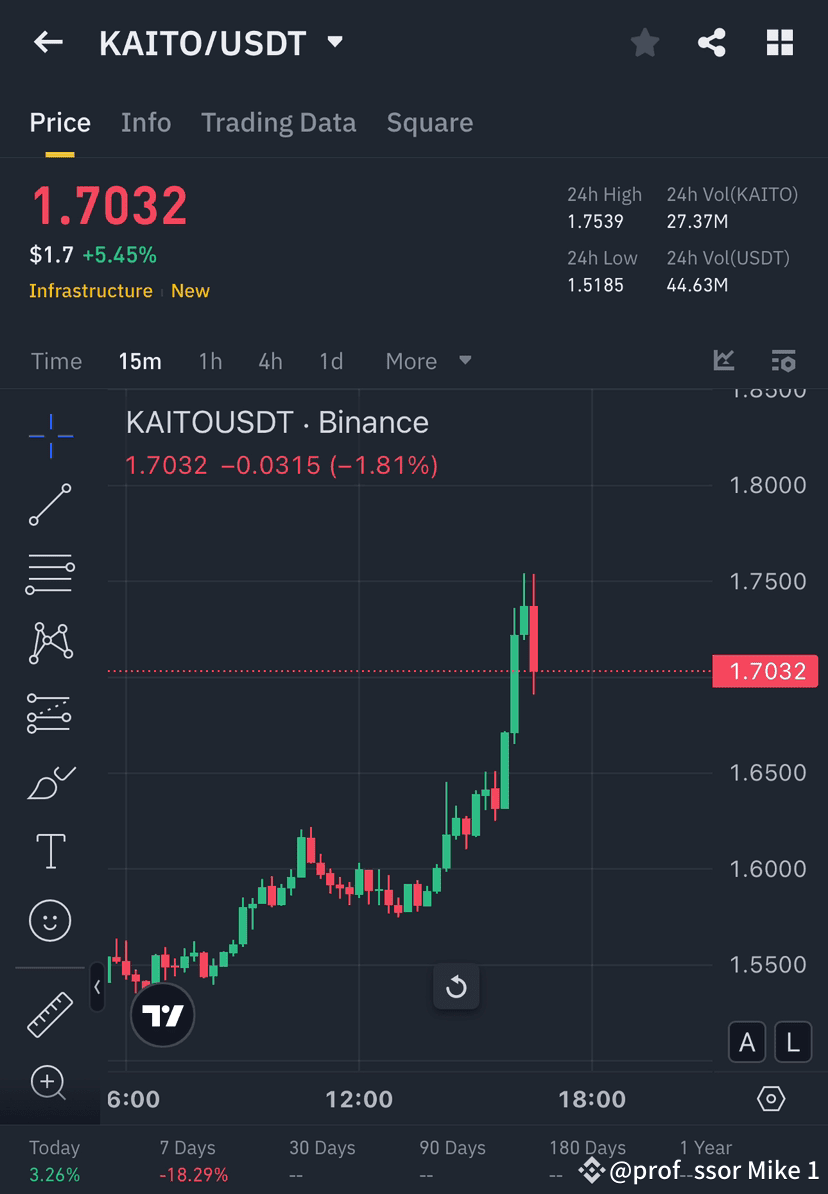
Task: Star KAITO/USDT as a favorite
Action: [x=644, y=42]
